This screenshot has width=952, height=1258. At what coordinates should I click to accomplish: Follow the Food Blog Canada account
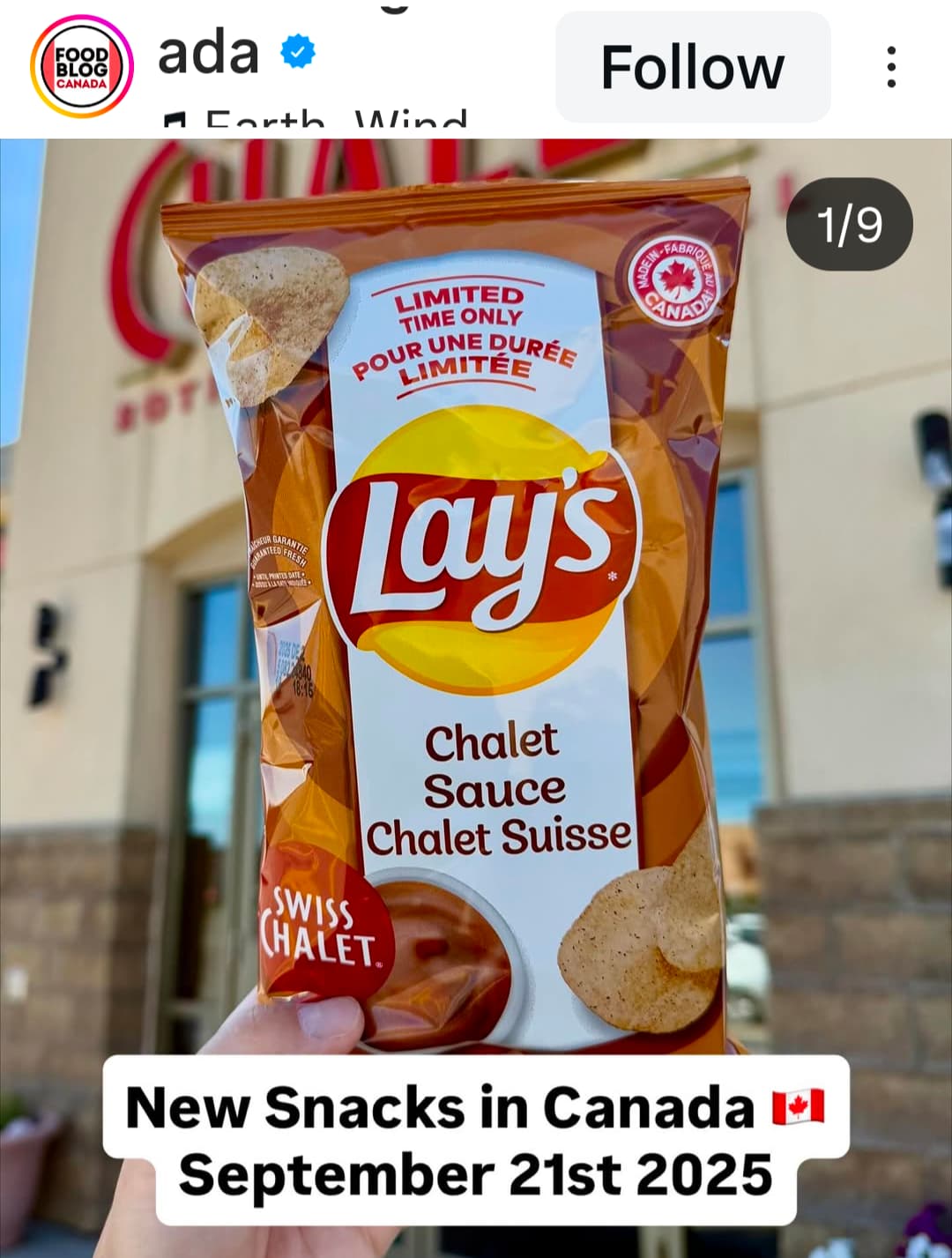692,67
